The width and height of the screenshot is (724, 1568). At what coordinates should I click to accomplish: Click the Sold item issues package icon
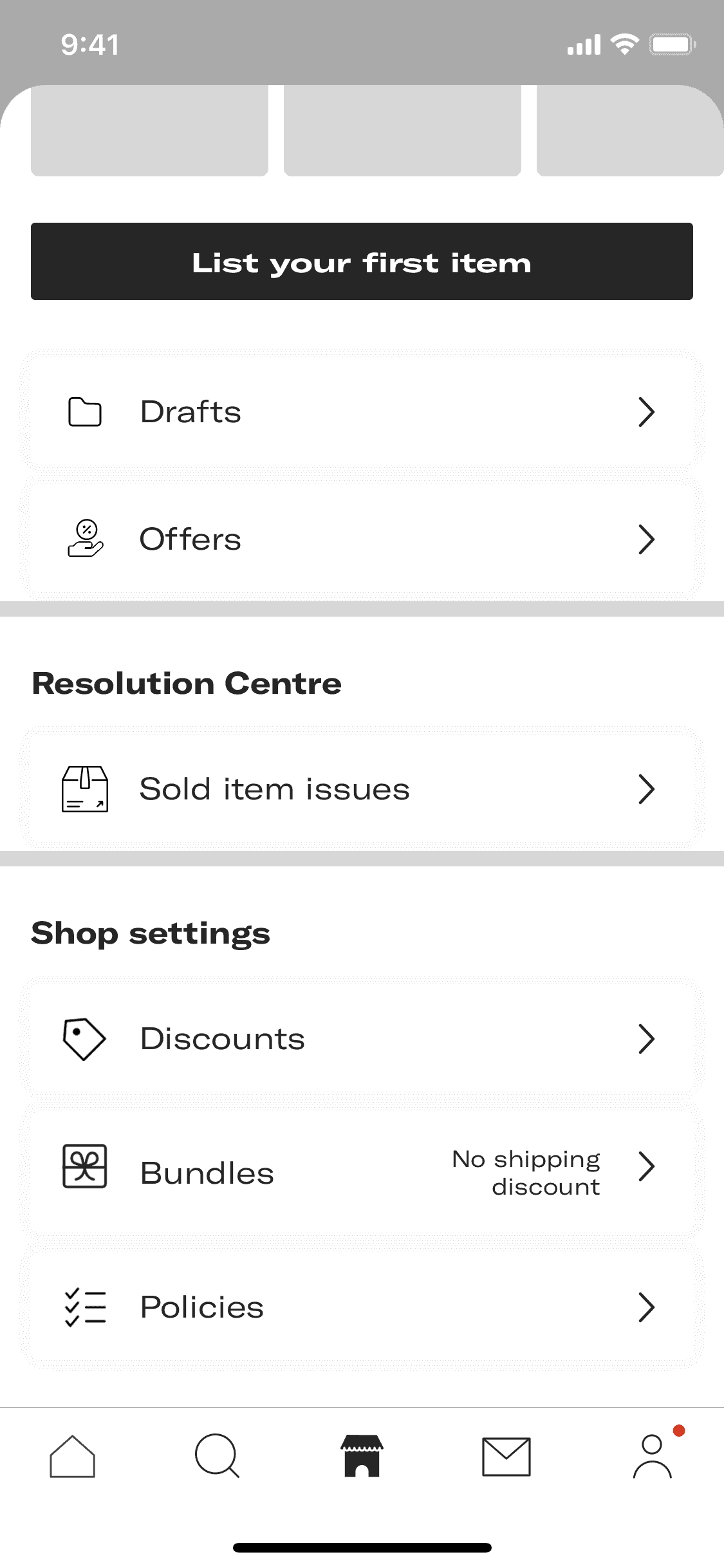click(x=86, y=789)
